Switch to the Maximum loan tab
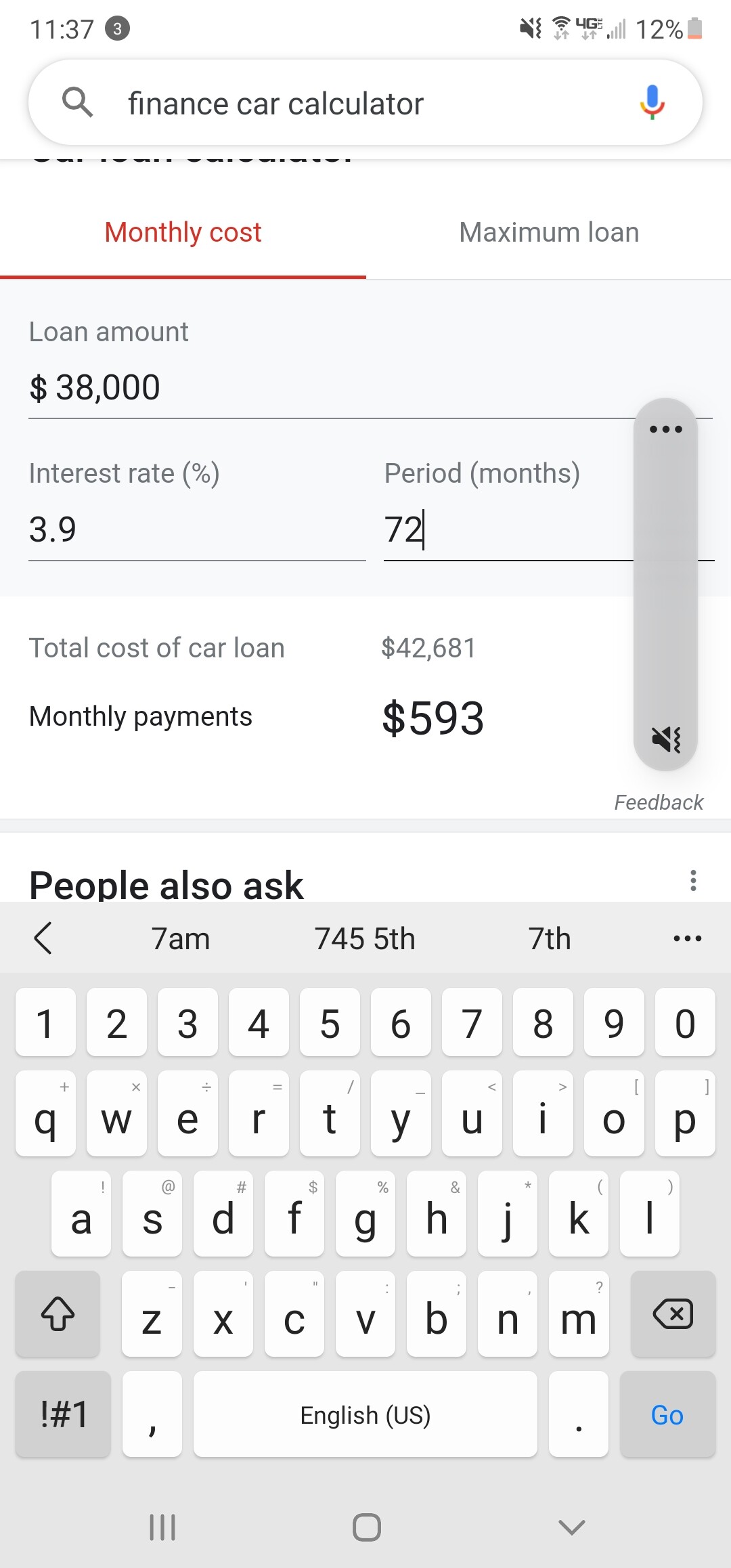 click(x=548, y=233)
